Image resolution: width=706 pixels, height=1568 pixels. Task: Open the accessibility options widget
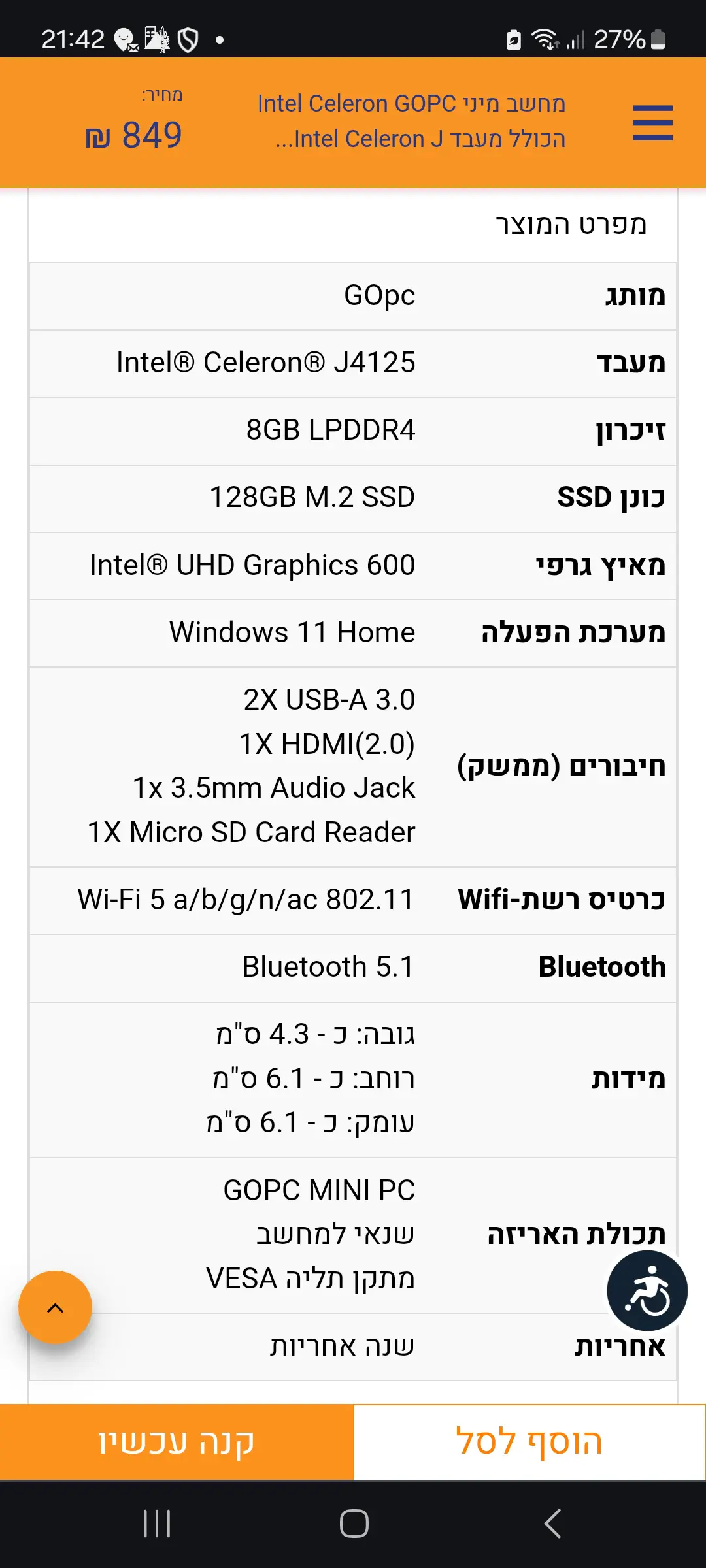click(x=647, y=1291)
